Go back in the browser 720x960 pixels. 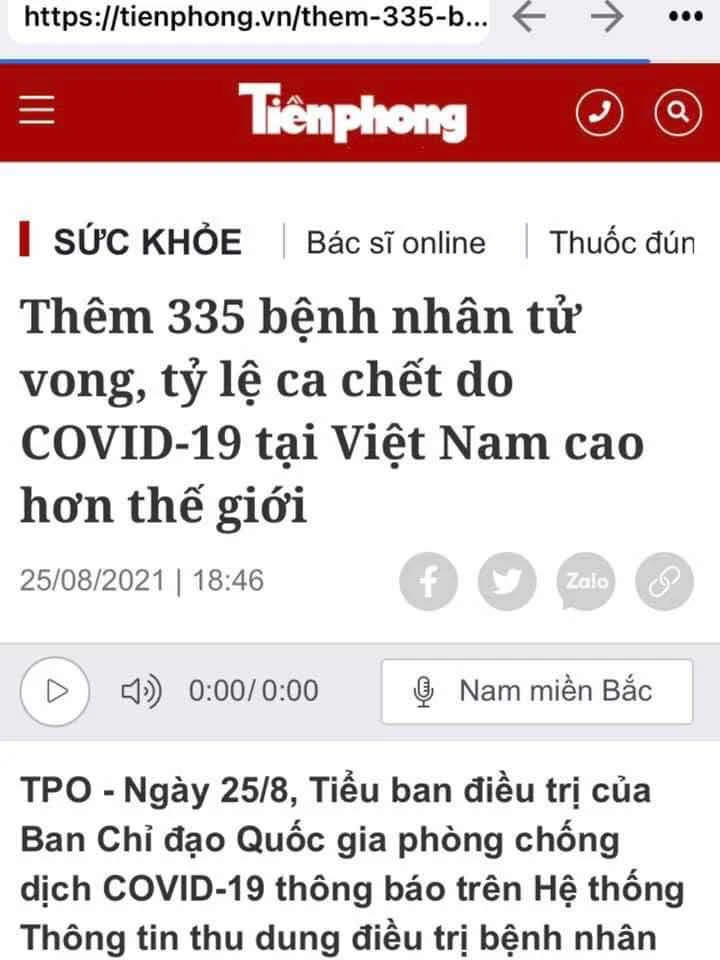[529, 17]
